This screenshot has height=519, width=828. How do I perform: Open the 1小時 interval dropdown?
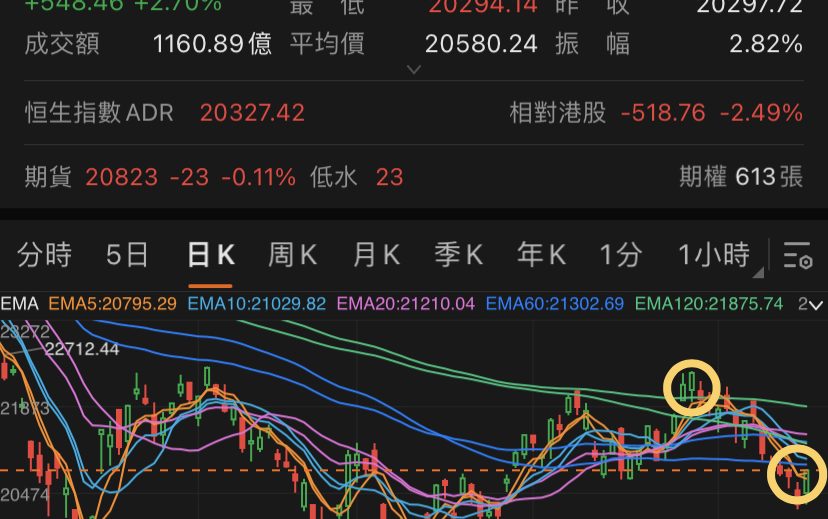(x=716, y=256)
